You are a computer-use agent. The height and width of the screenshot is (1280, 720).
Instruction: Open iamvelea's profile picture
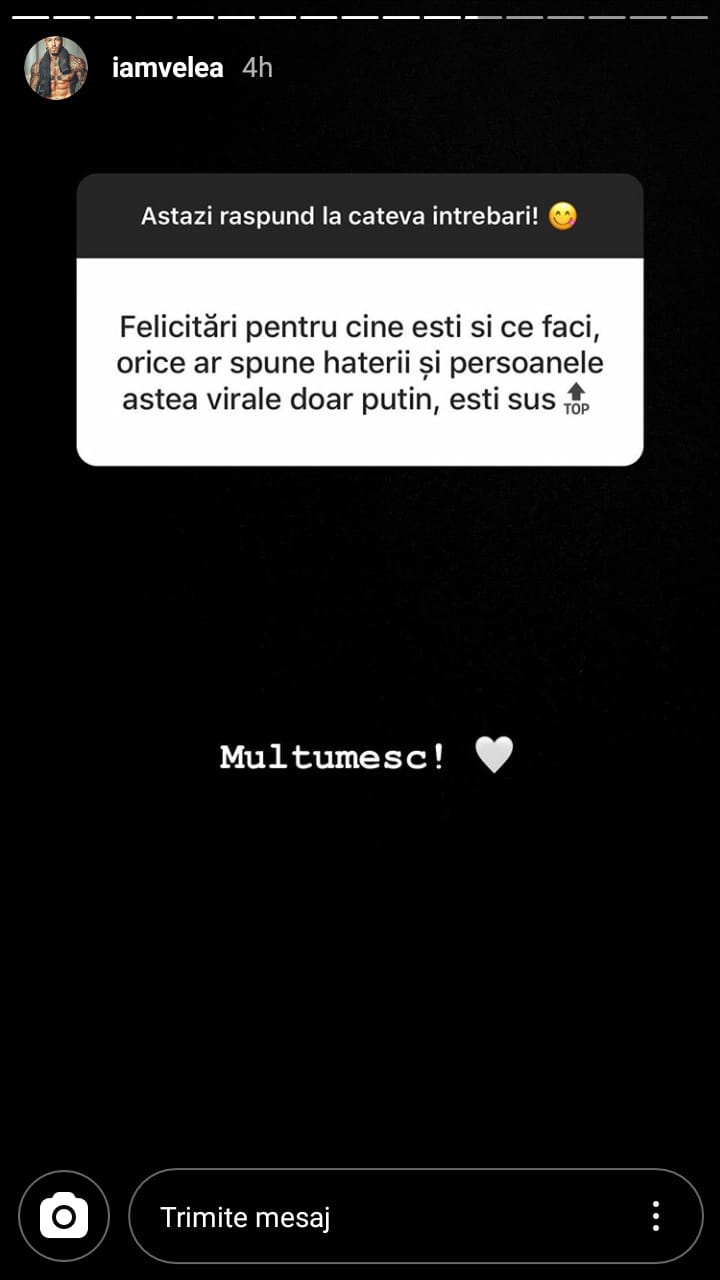(x=56, y=68)
